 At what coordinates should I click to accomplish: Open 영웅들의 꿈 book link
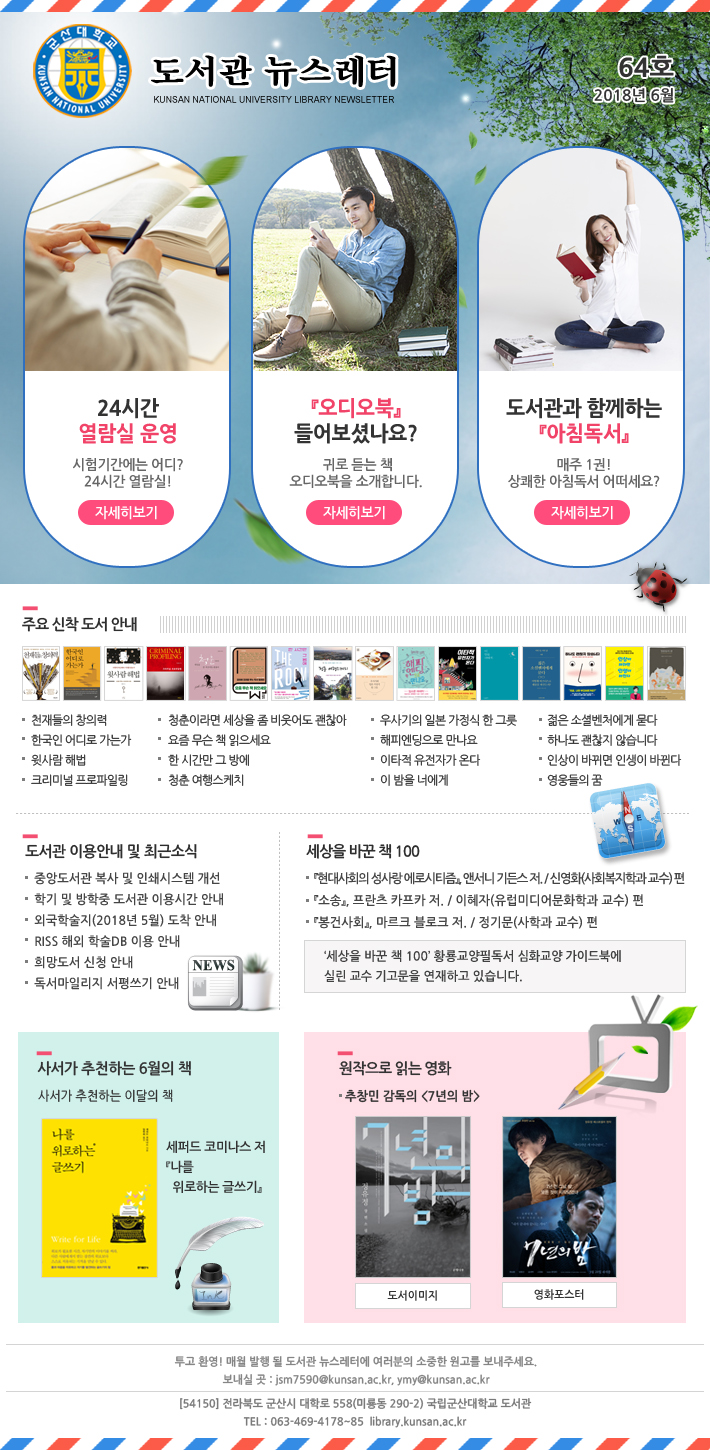click(x=574, y=780)
